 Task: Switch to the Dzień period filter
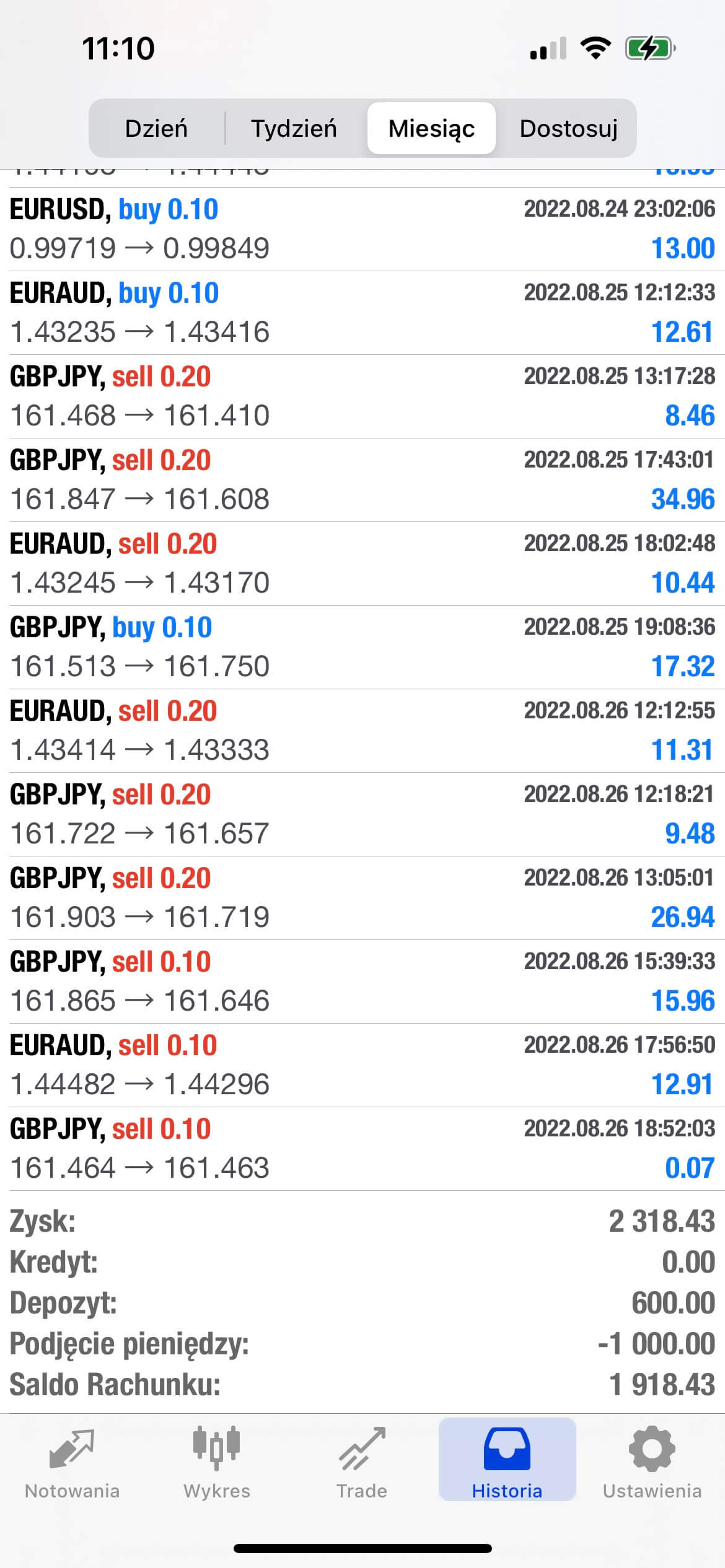156,128
